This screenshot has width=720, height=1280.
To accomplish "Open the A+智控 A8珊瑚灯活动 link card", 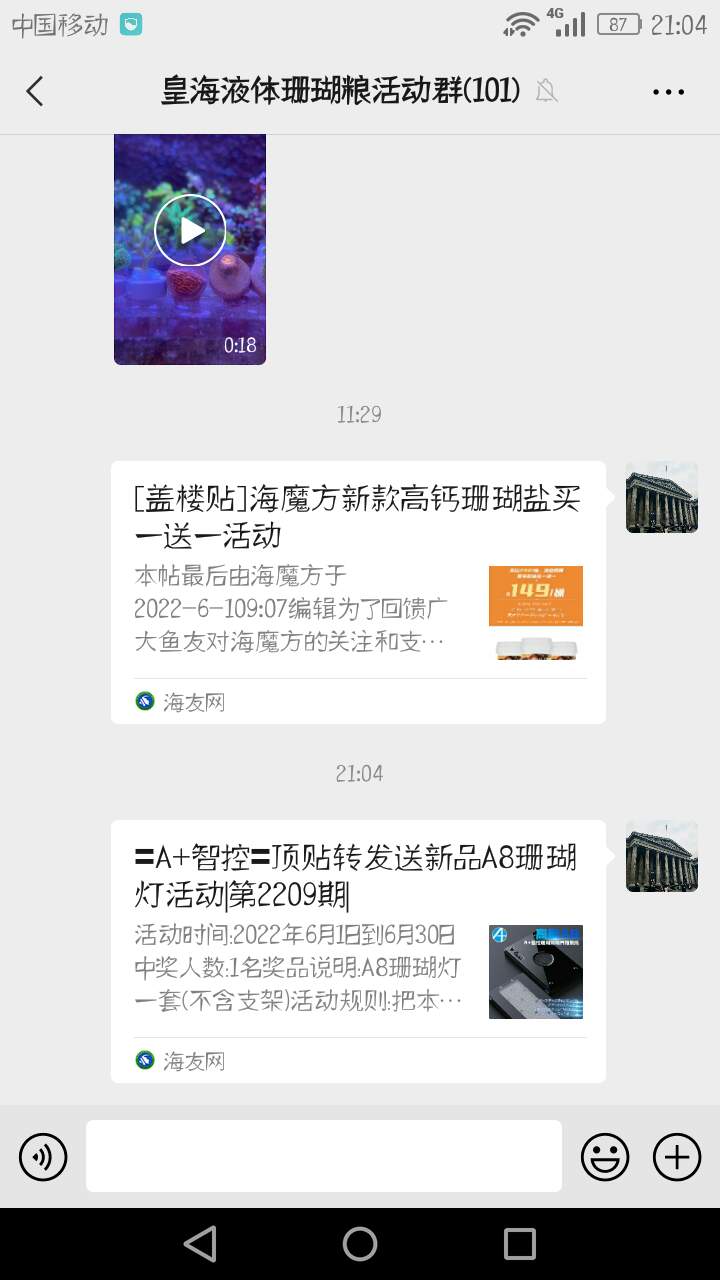I will [x=358, y=951].
